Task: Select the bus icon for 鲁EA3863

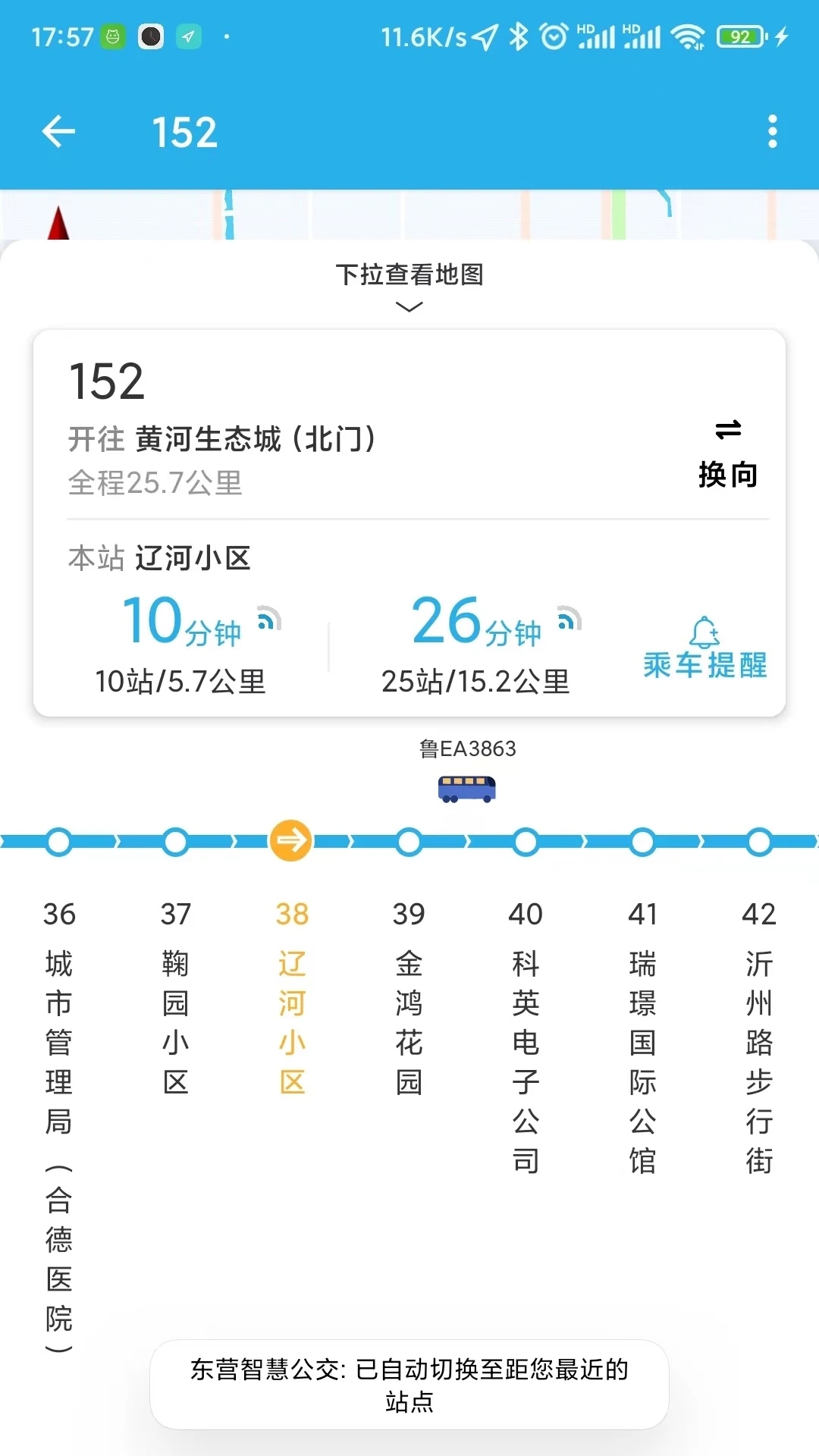Action: (x=467, y=789)
